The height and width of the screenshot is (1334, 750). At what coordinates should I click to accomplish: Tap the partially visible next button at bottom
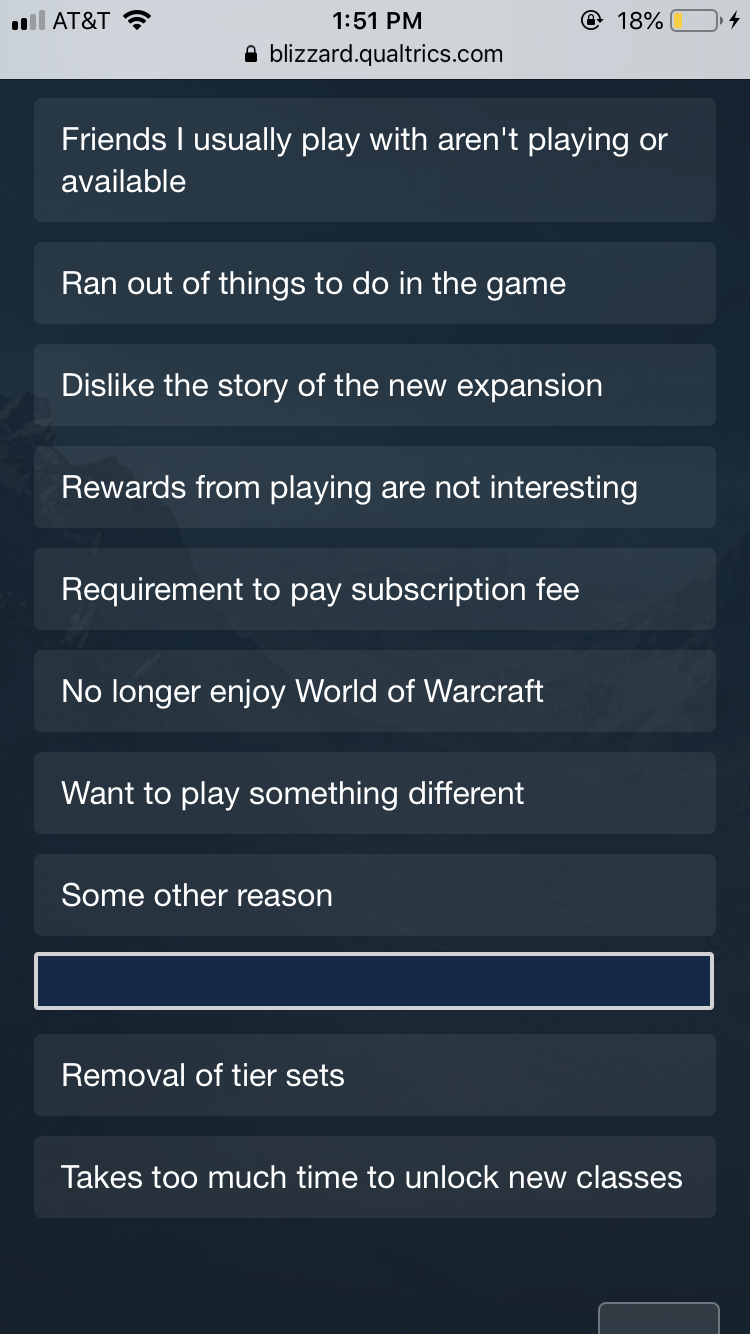click(x=659, y=1318)
